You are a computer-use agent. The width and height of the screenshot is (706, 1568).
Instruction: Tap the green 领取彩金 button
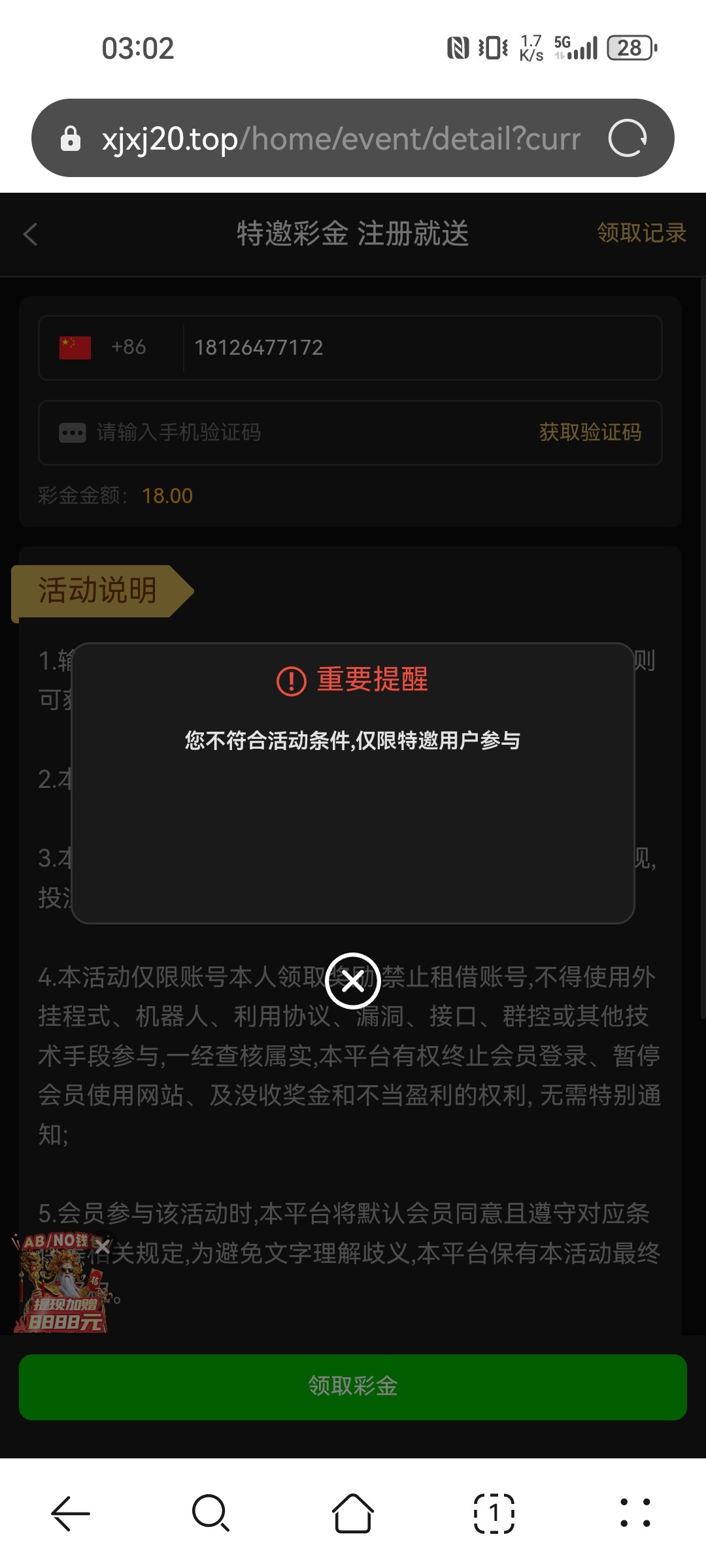click(353, 1386)
